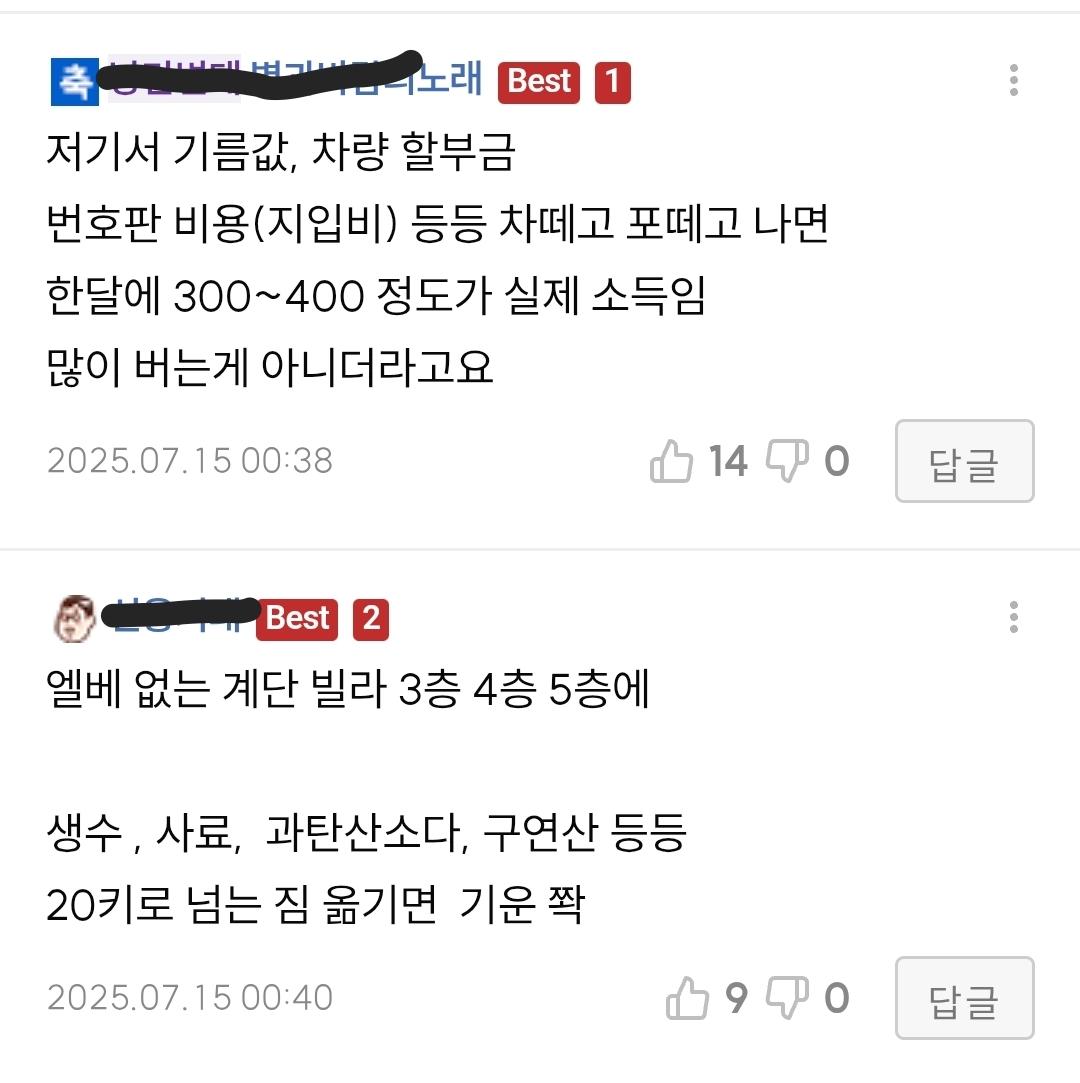Like the Best 2 comment about 계단 빌라
The width and height of the screenshot is (1080, 1083).
click(687, 998)
